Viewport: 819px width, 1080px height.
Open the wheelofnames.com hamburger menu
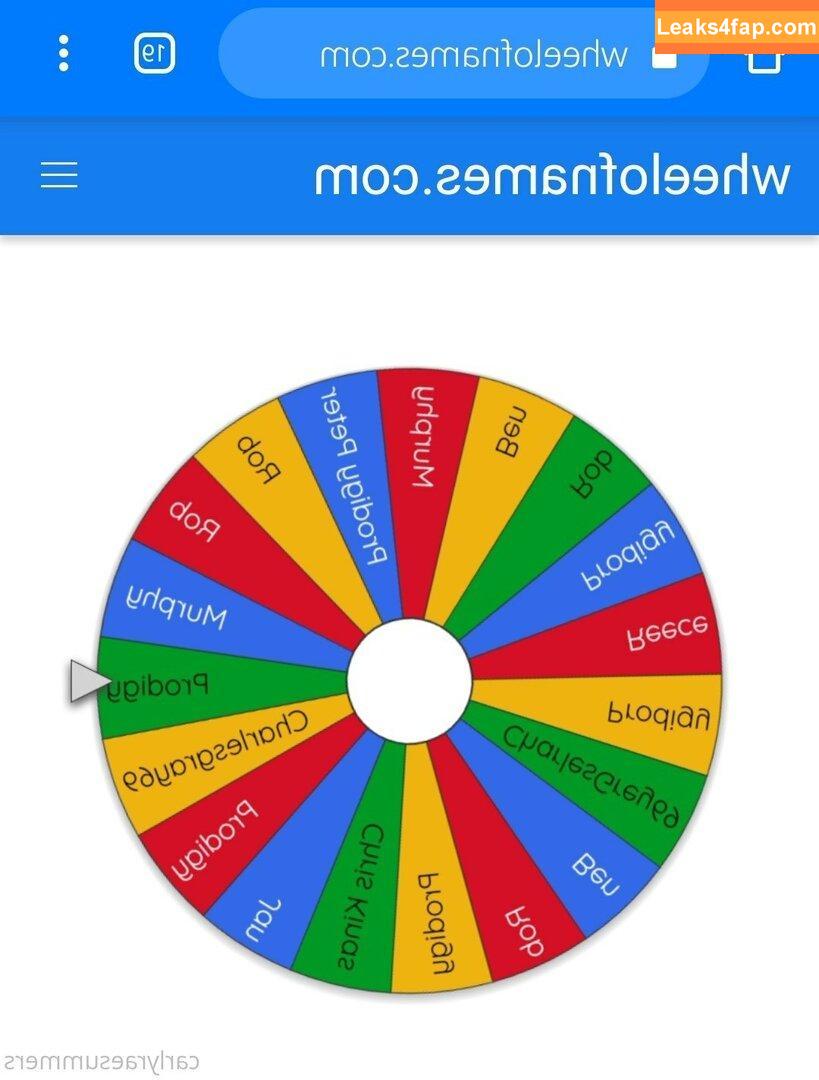(59, 176)
